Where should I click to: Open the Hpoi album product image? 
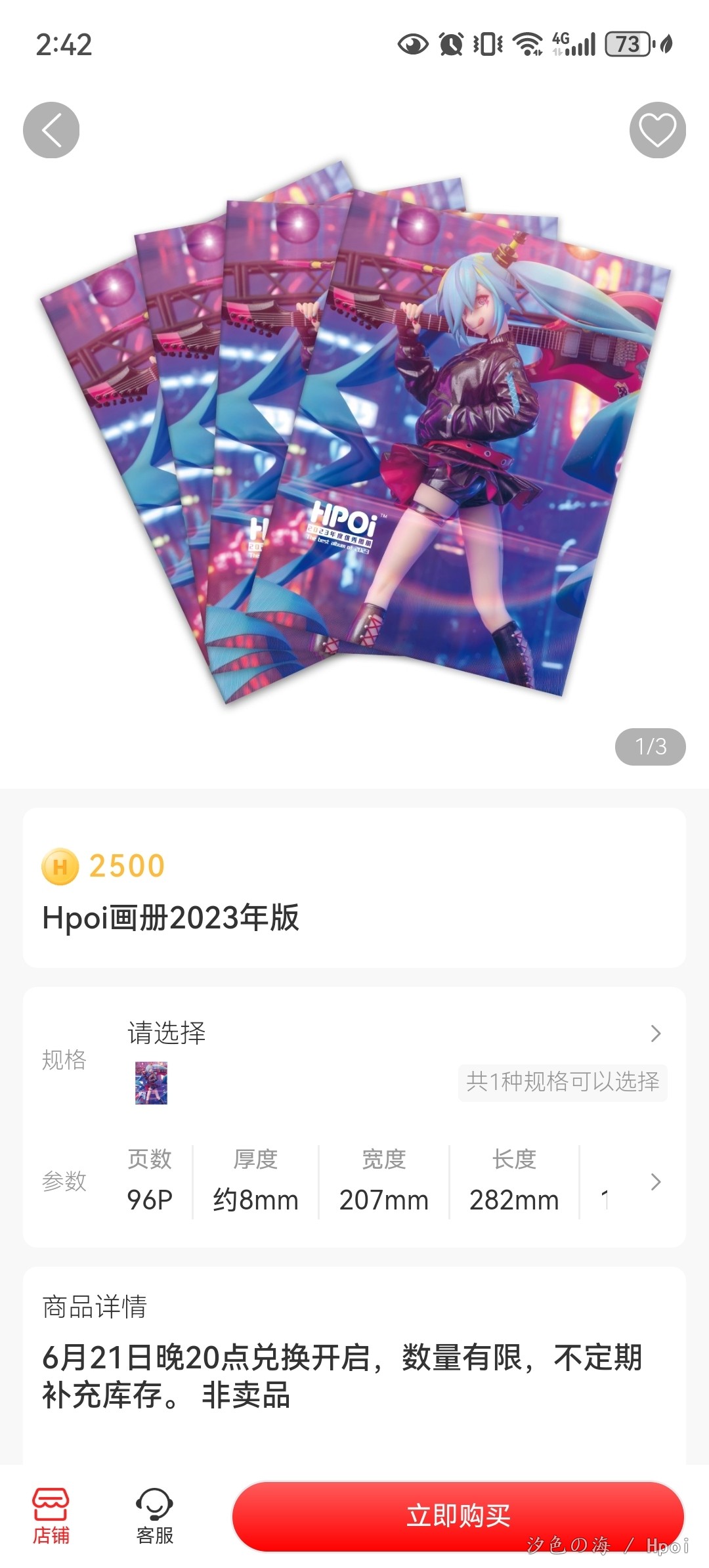(x=354, y=433)
